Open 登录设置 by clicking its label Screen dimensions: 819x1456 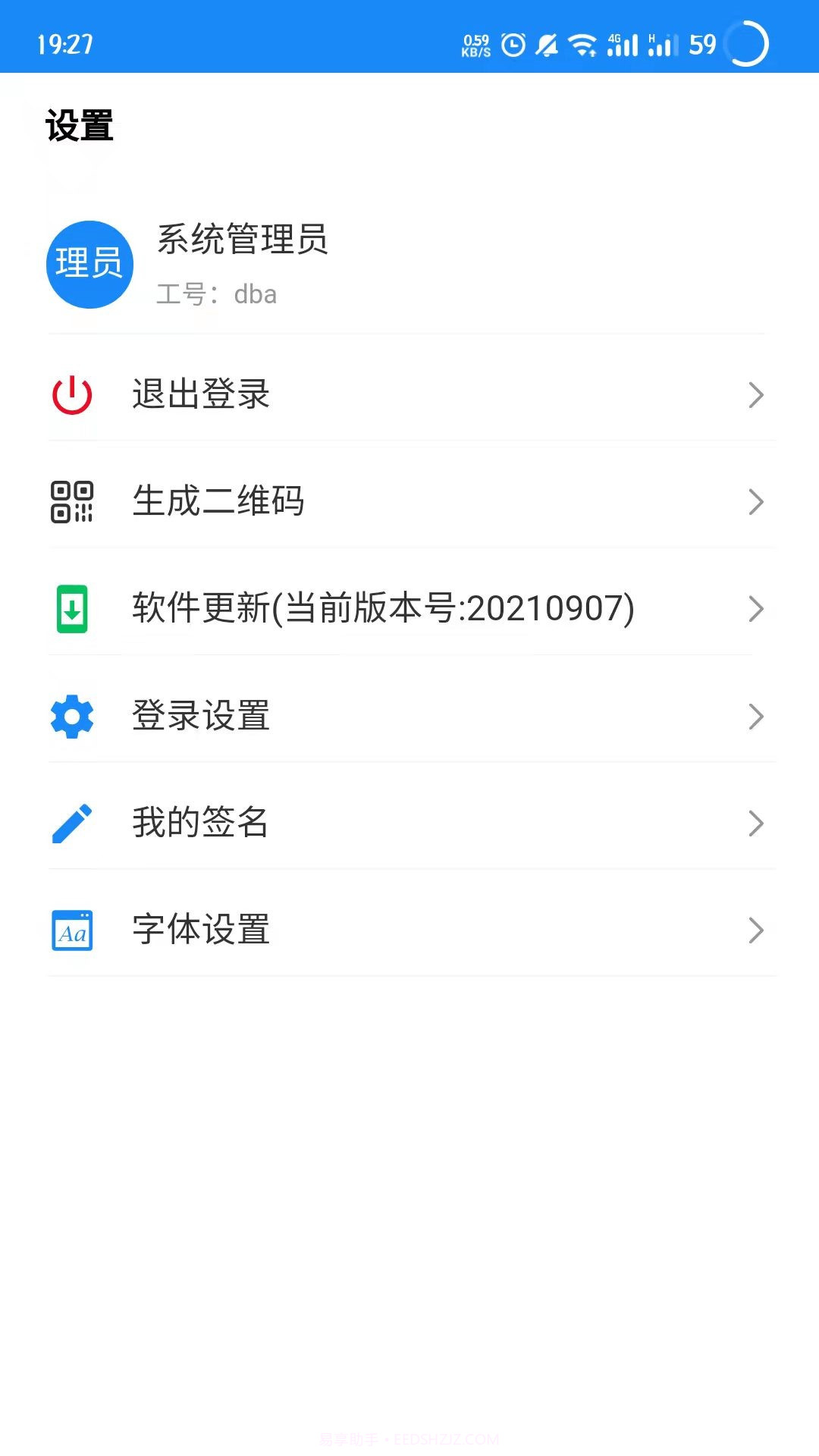200,716
